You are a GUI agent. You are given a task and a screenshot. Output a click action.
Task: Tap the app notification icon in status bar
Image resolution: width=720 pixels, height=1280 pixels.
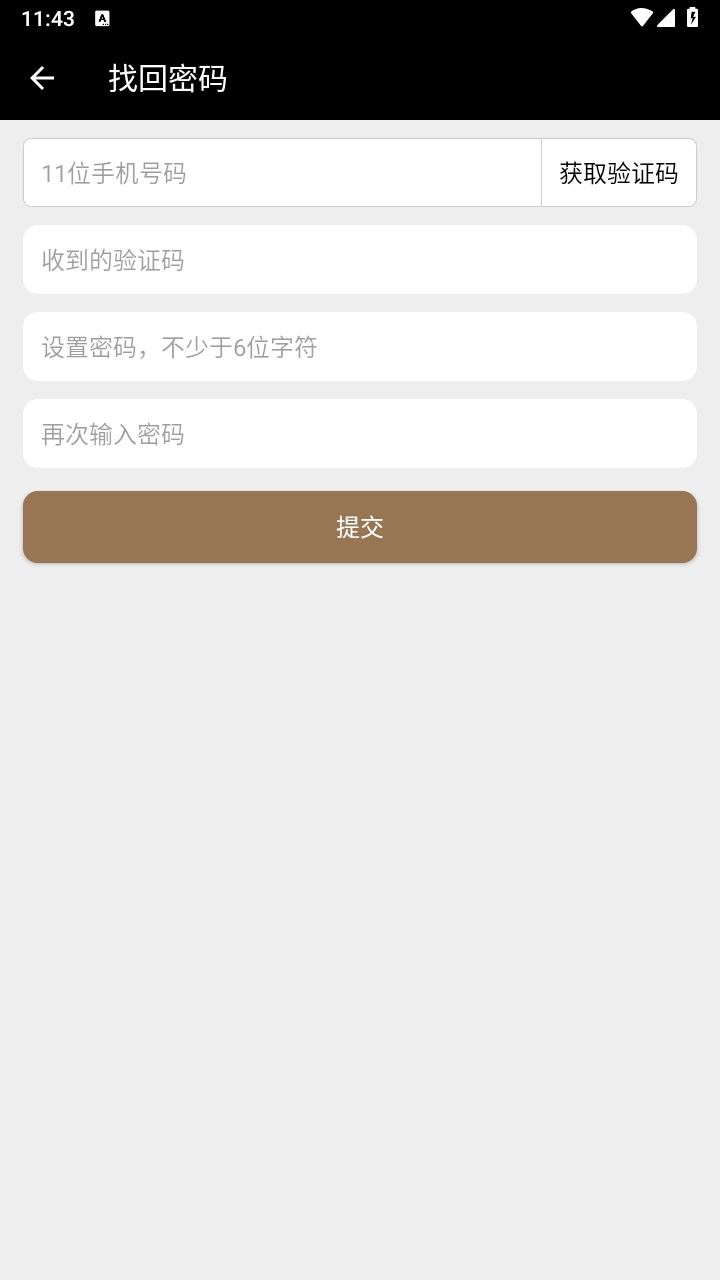click(101, 17)
